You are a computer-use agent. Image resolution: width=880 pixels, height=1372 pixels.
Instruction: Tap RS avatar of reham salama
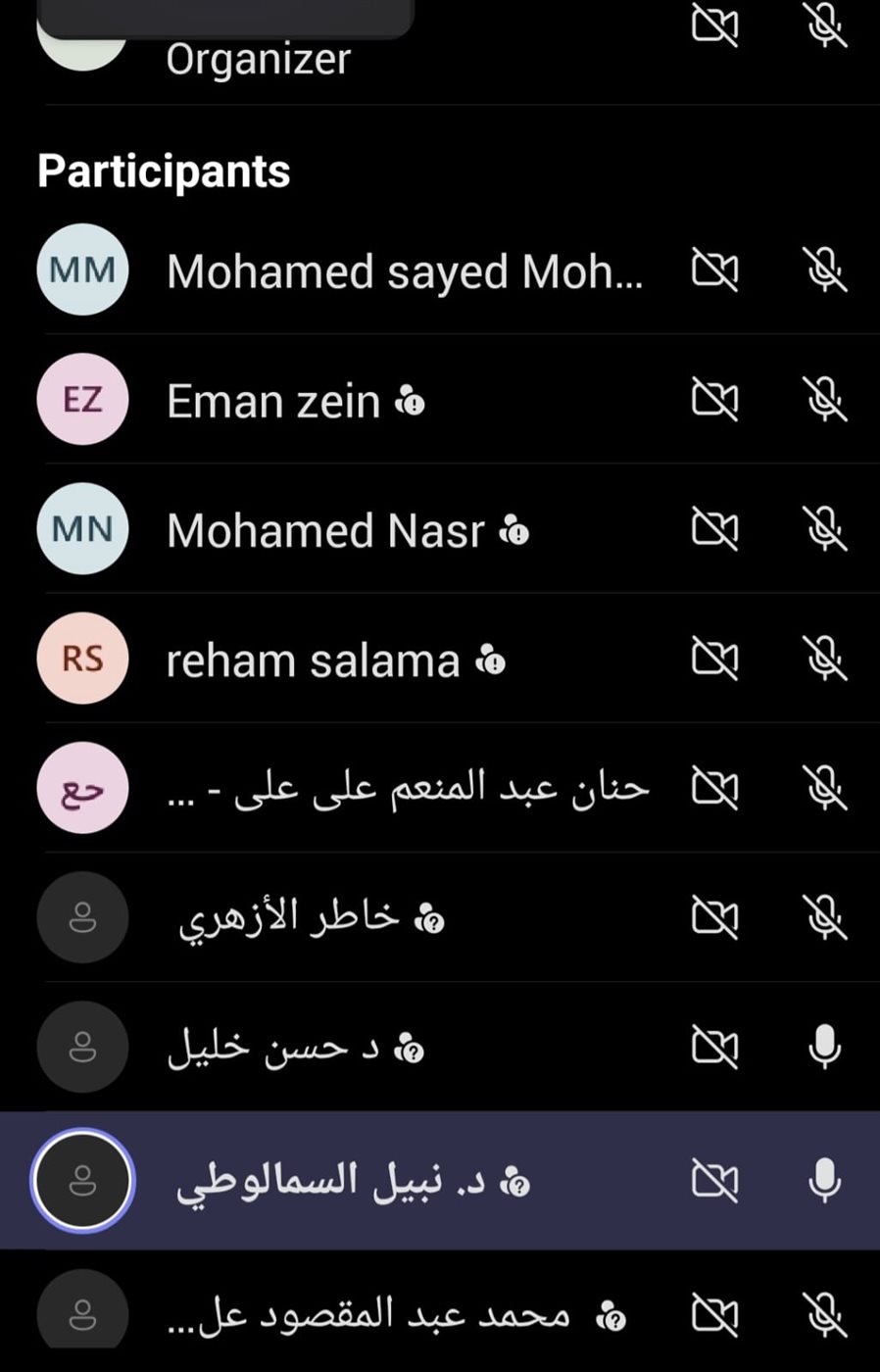pyautogui.click(x=82, y=659)
